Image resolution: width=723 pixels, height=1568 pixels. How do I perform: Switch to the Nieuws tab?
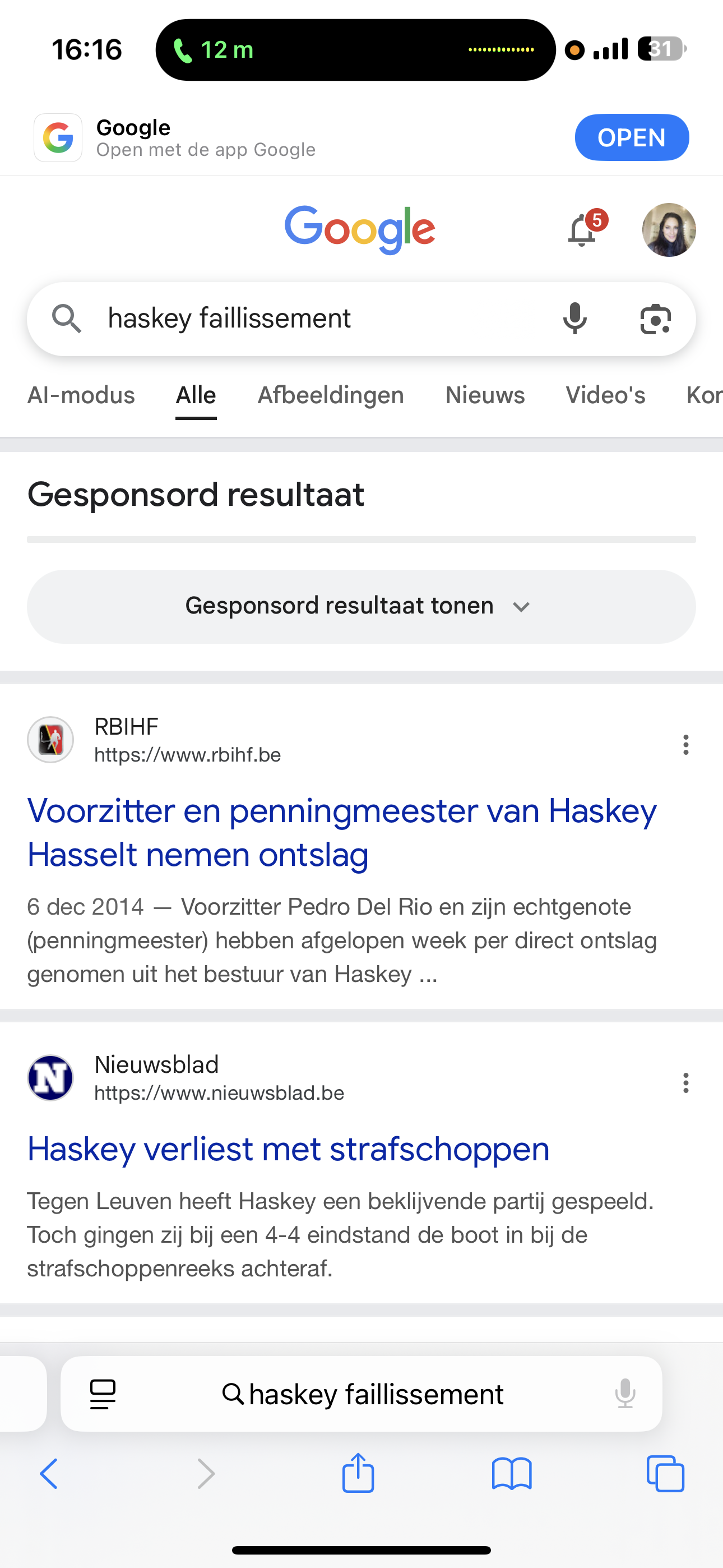tap(484, 396)
